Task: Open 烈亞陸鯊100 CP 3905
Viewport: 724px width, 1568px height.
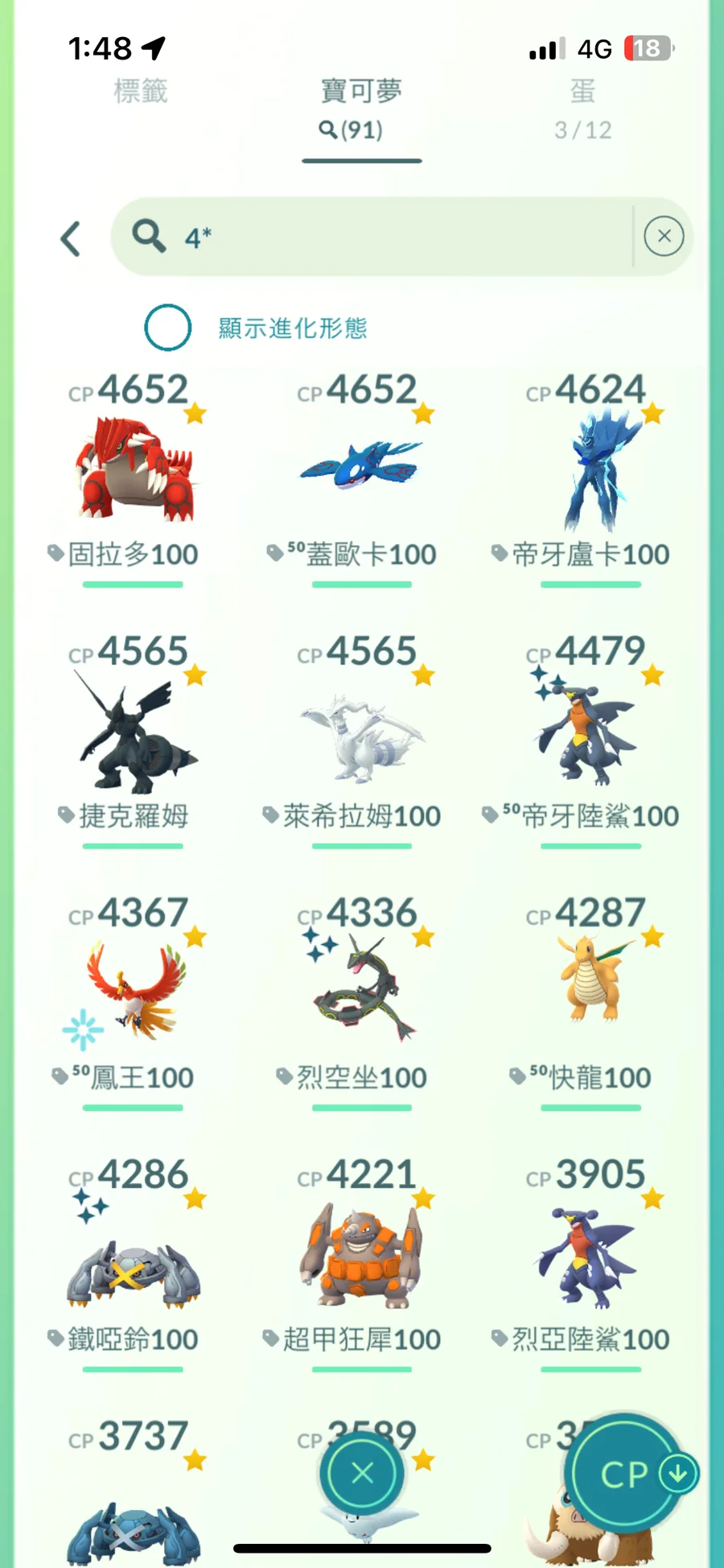Action: [x=590, y=1257]
